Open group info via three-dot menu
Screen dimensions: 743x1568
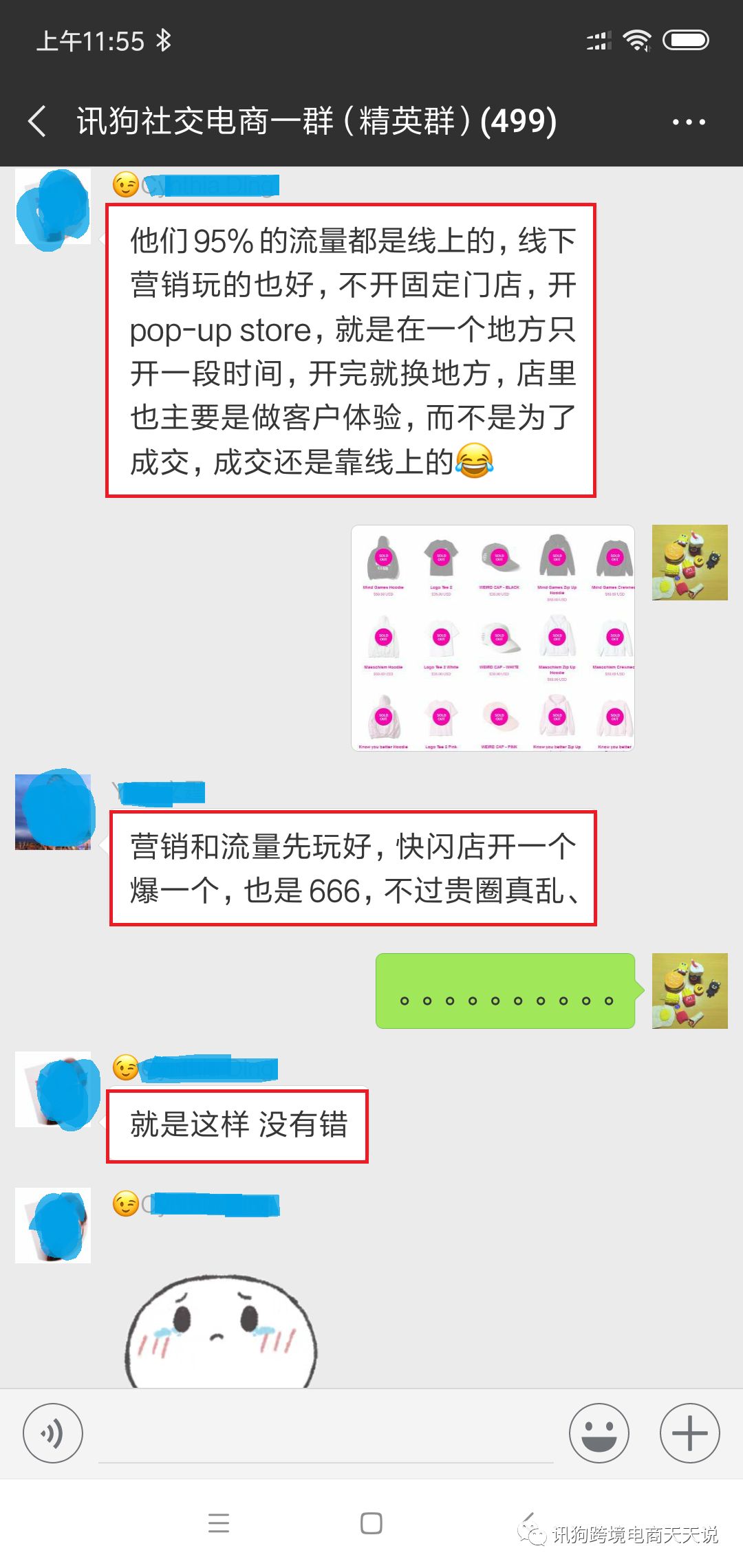pyautogui.click(x=688, y=122)
